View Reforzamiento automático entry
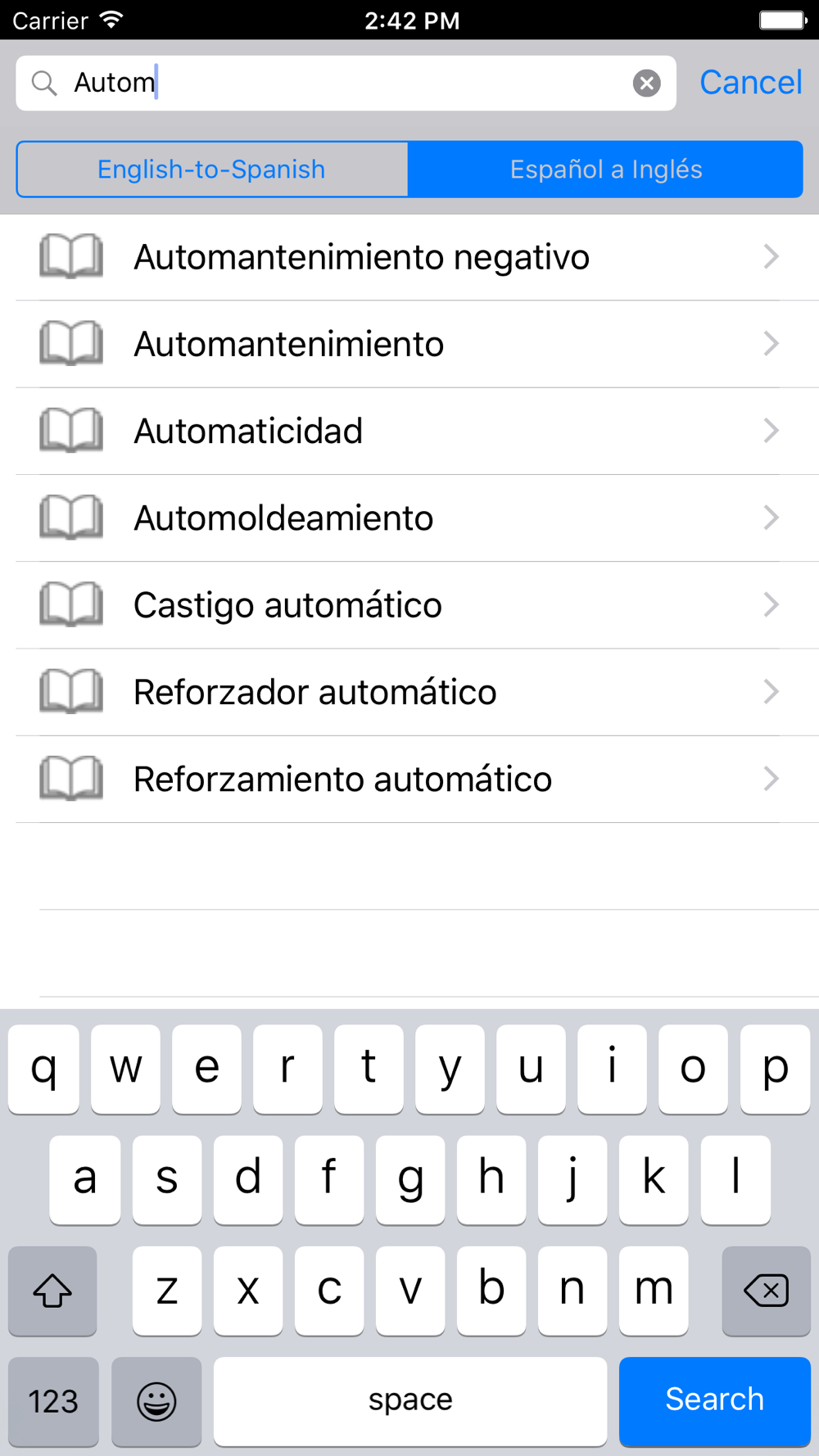The image size is (819, 1456). (409, 779)
